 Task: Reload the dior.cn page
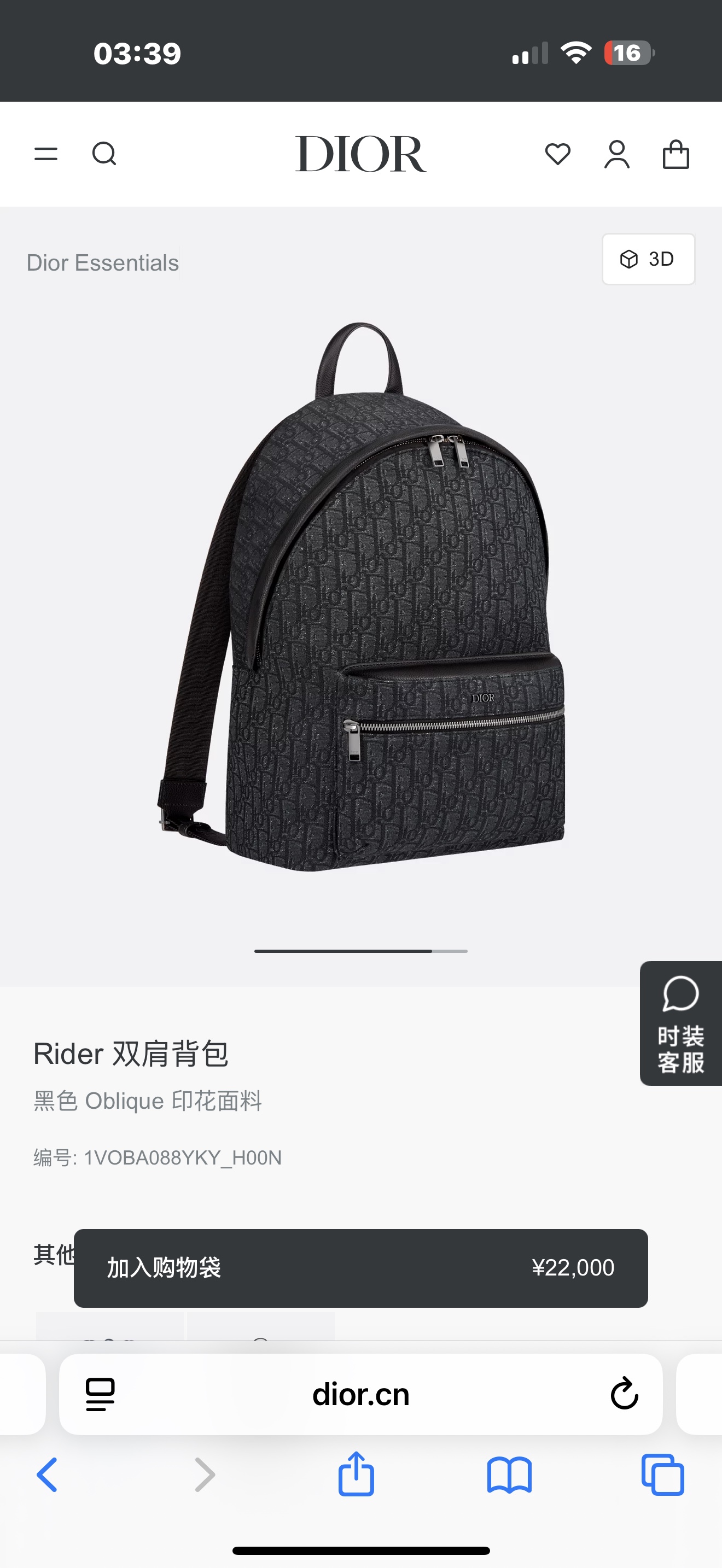click(624, 1393)
